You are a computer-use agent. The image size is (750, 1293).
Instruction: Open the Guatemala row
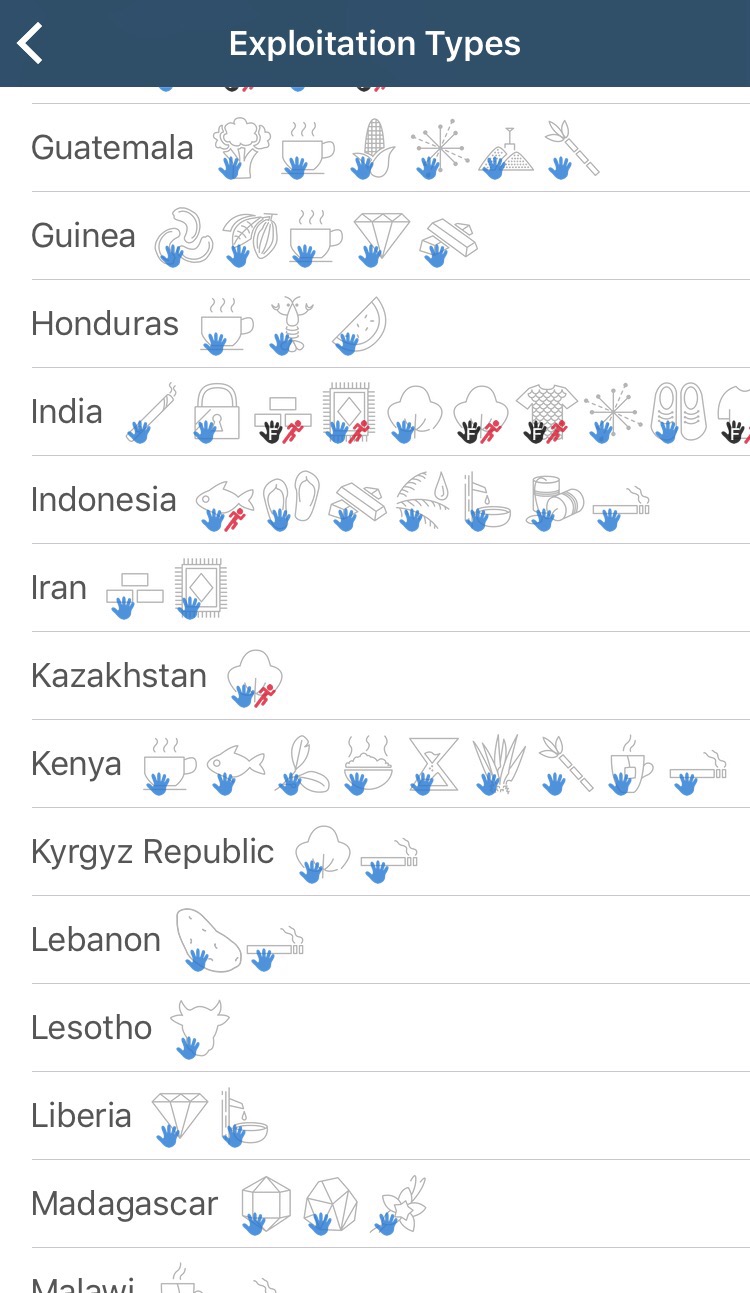coord(112,148)
